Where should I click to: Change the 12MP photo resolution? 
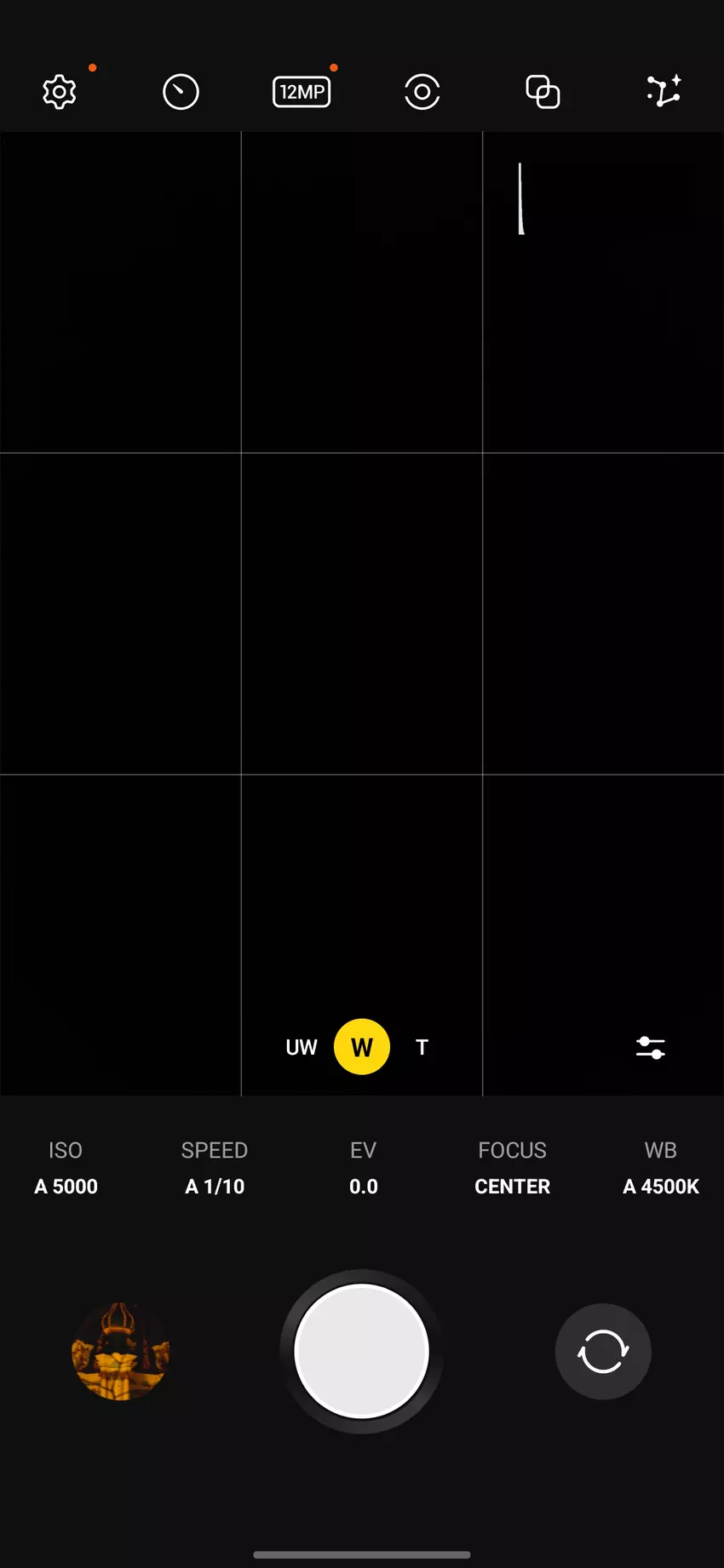[301, 91]
